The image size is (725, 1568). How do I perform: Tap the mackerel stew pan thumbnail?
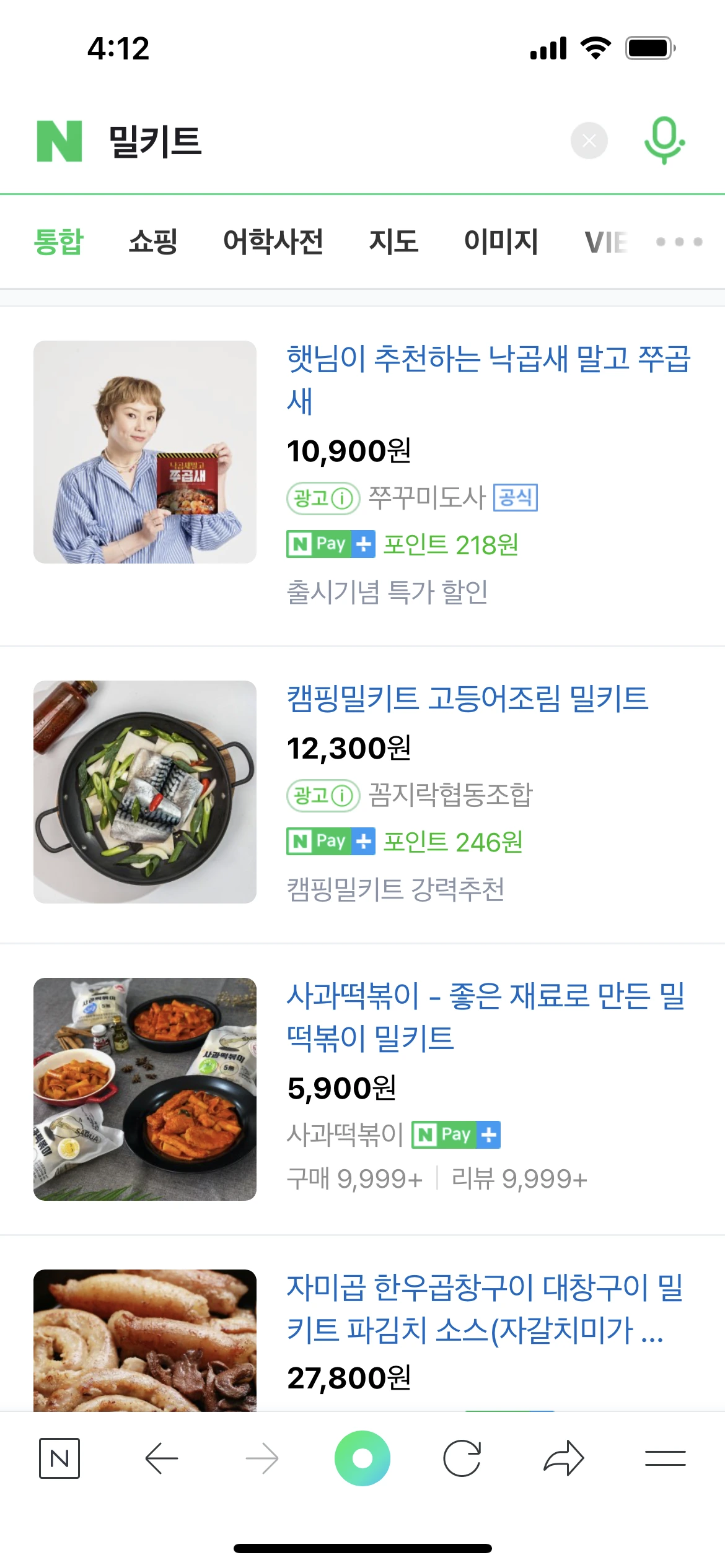point(145,791)
